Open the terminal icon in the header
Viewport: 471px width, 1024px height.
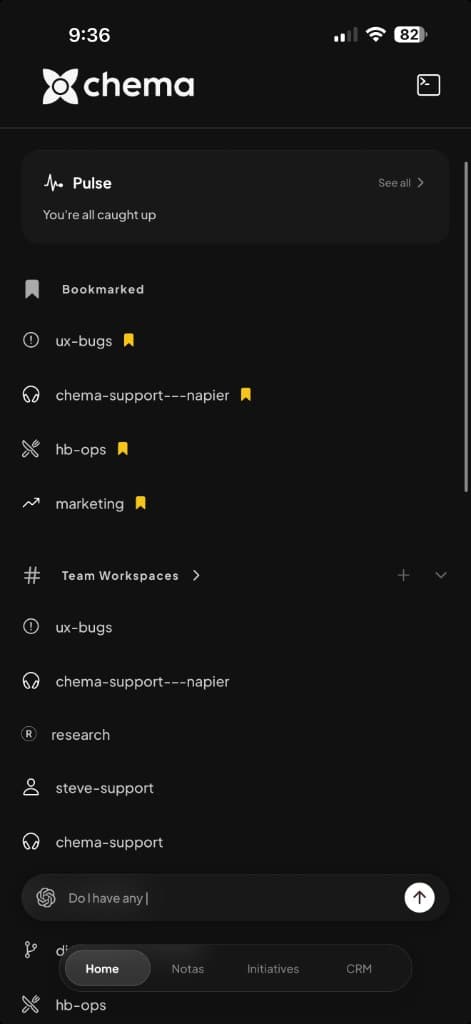pyautogui.click(x=429, y=85)
